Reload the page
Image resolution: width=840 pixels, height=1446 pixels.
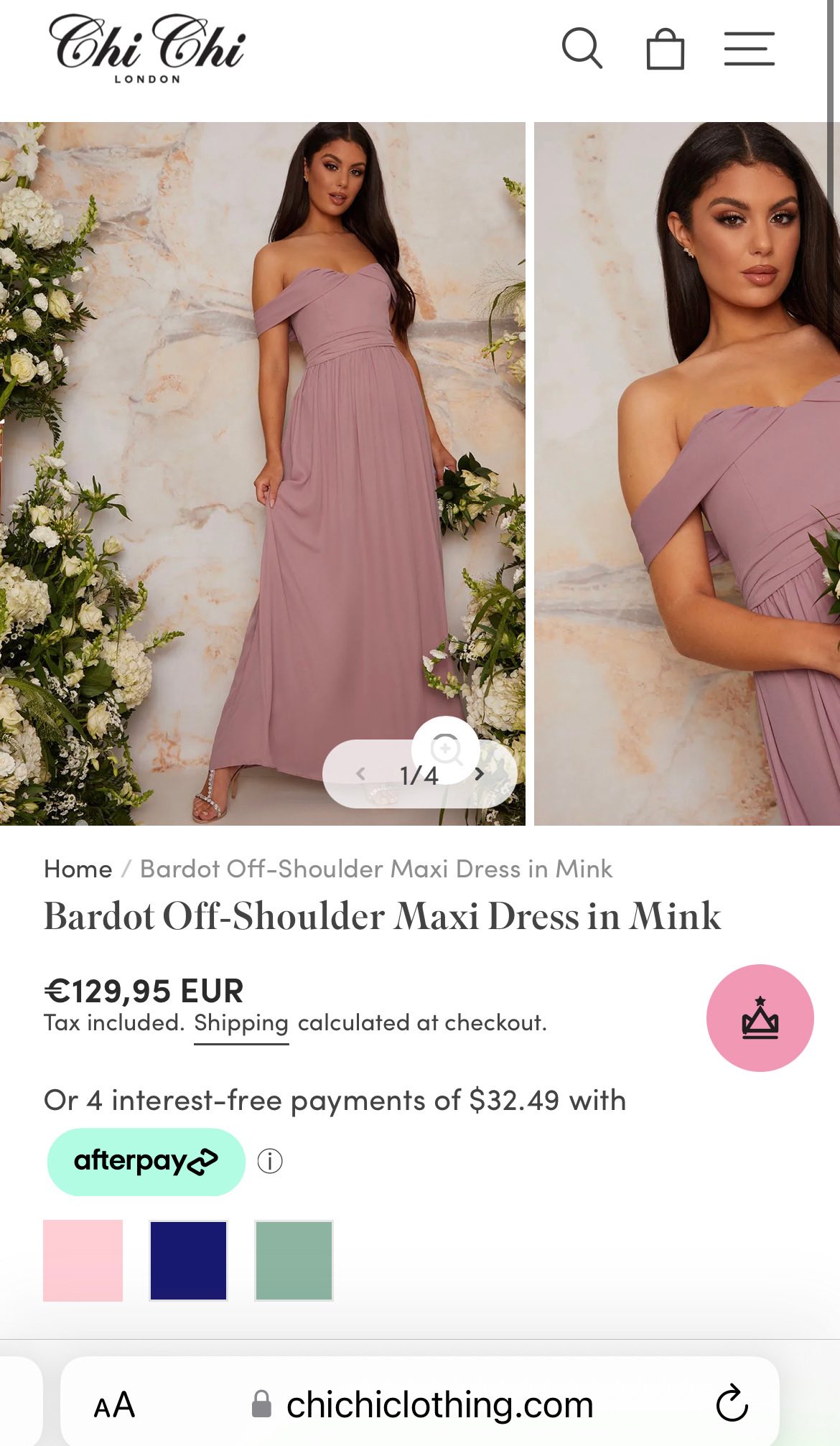732,1404
